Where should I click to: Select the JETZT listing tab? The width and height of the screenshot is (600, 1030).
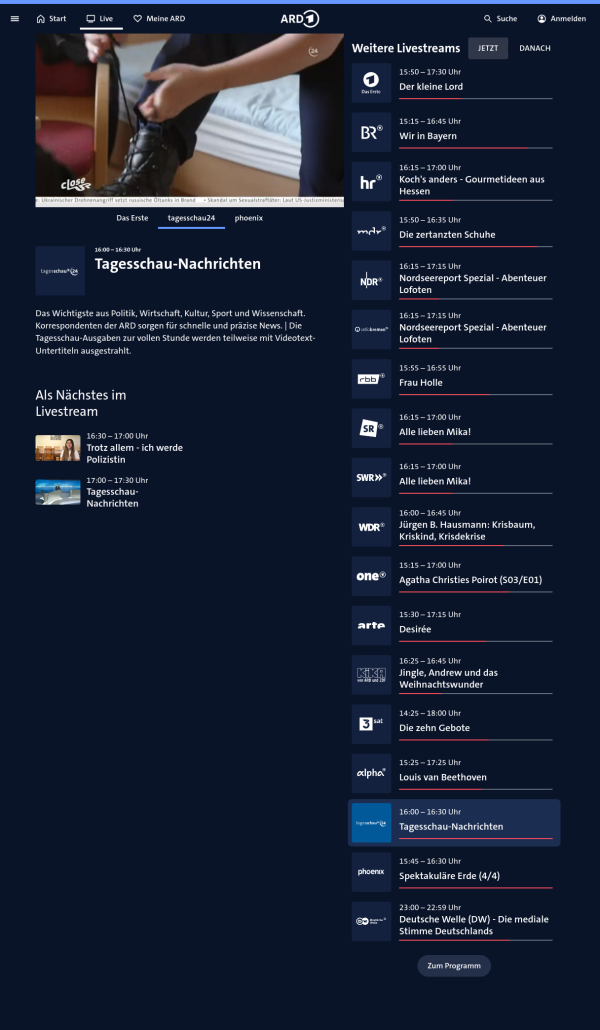tap(488, 48)
